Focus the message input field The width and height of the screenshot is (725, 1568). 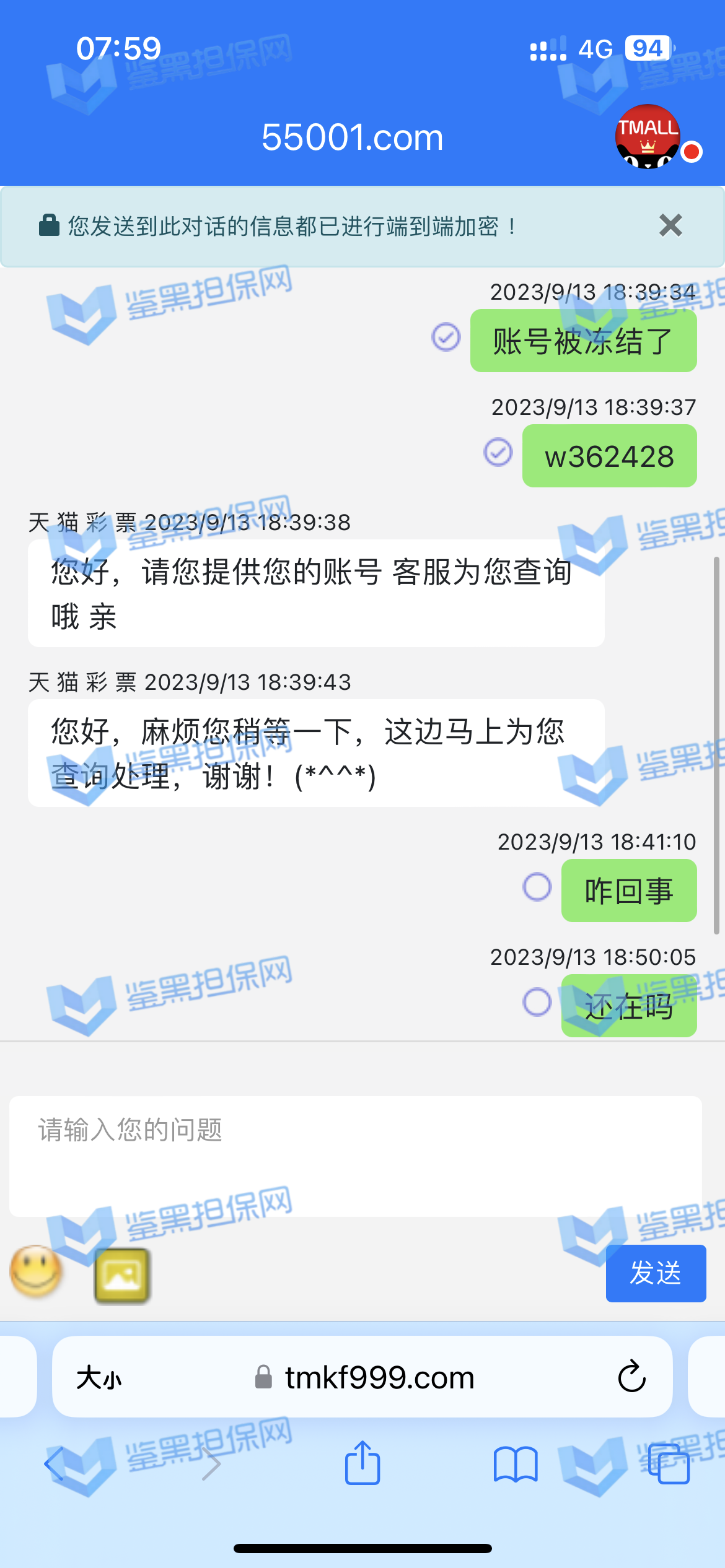[355, 1155]
